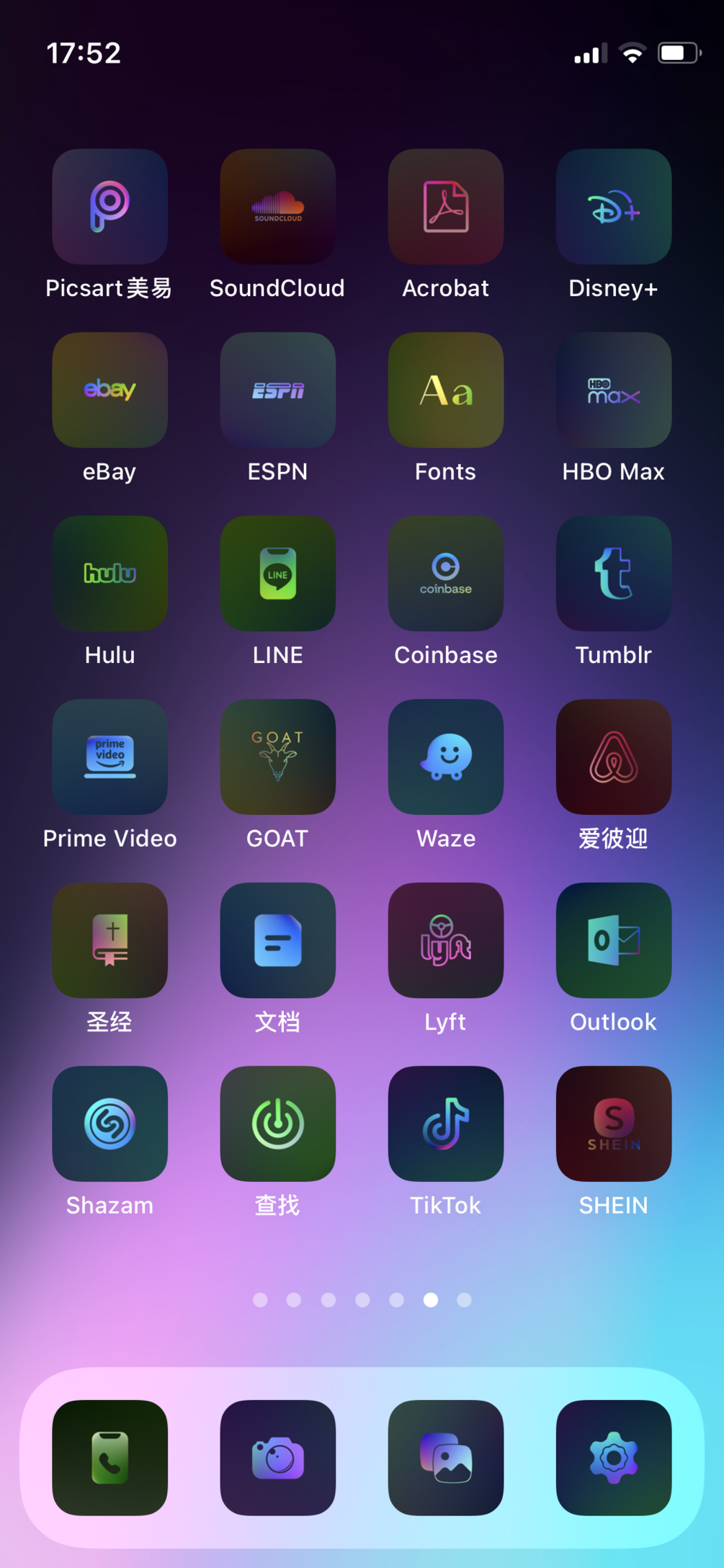Image resolution: width=724 pixels, height=1568 pixels.
Task: Launch Outlook mail
Action: click(x=613, y=940)
